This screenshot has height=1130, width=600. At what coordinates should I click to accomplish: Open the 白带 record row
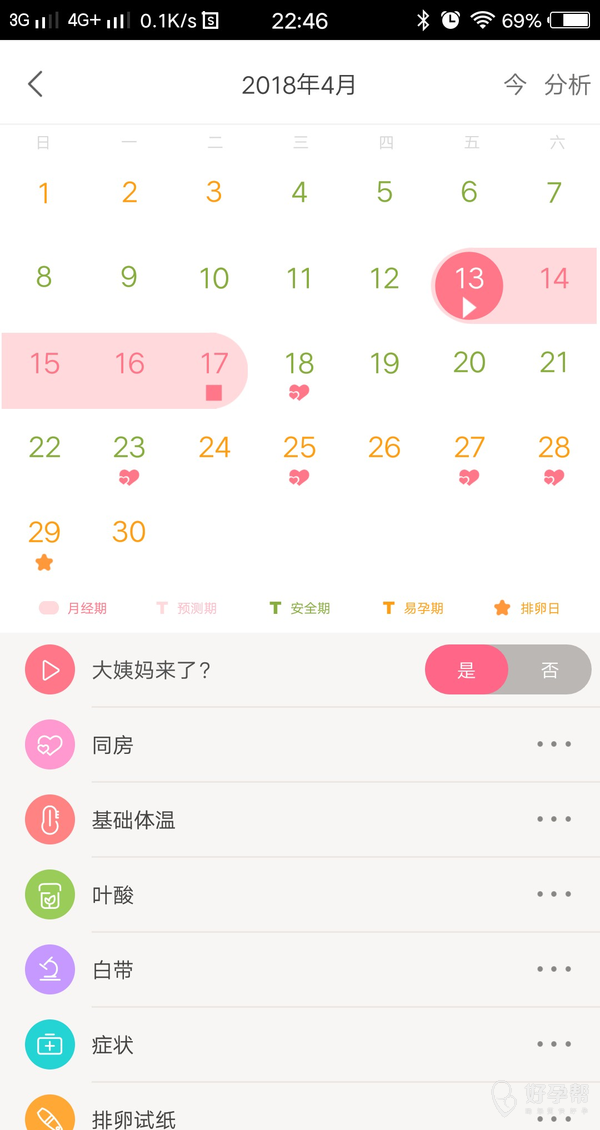(300, 970)
